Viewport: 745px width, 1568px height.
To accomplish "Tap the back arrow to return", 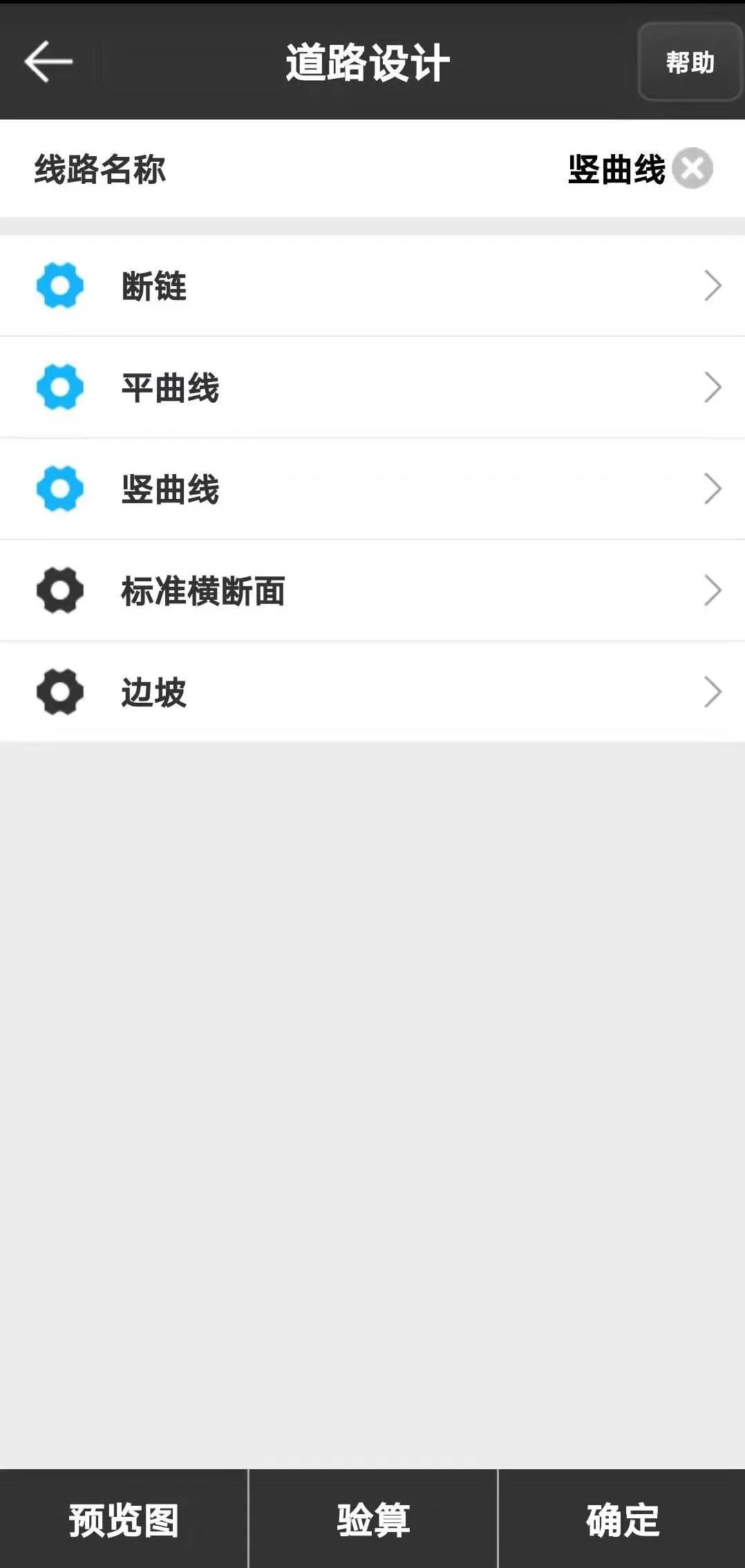I will 47,61.
